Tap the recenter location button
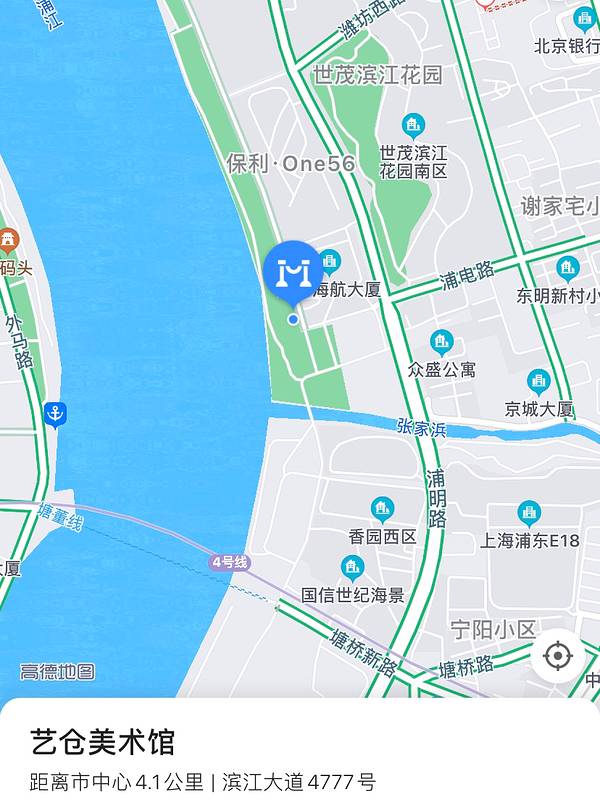 [557, 656]
